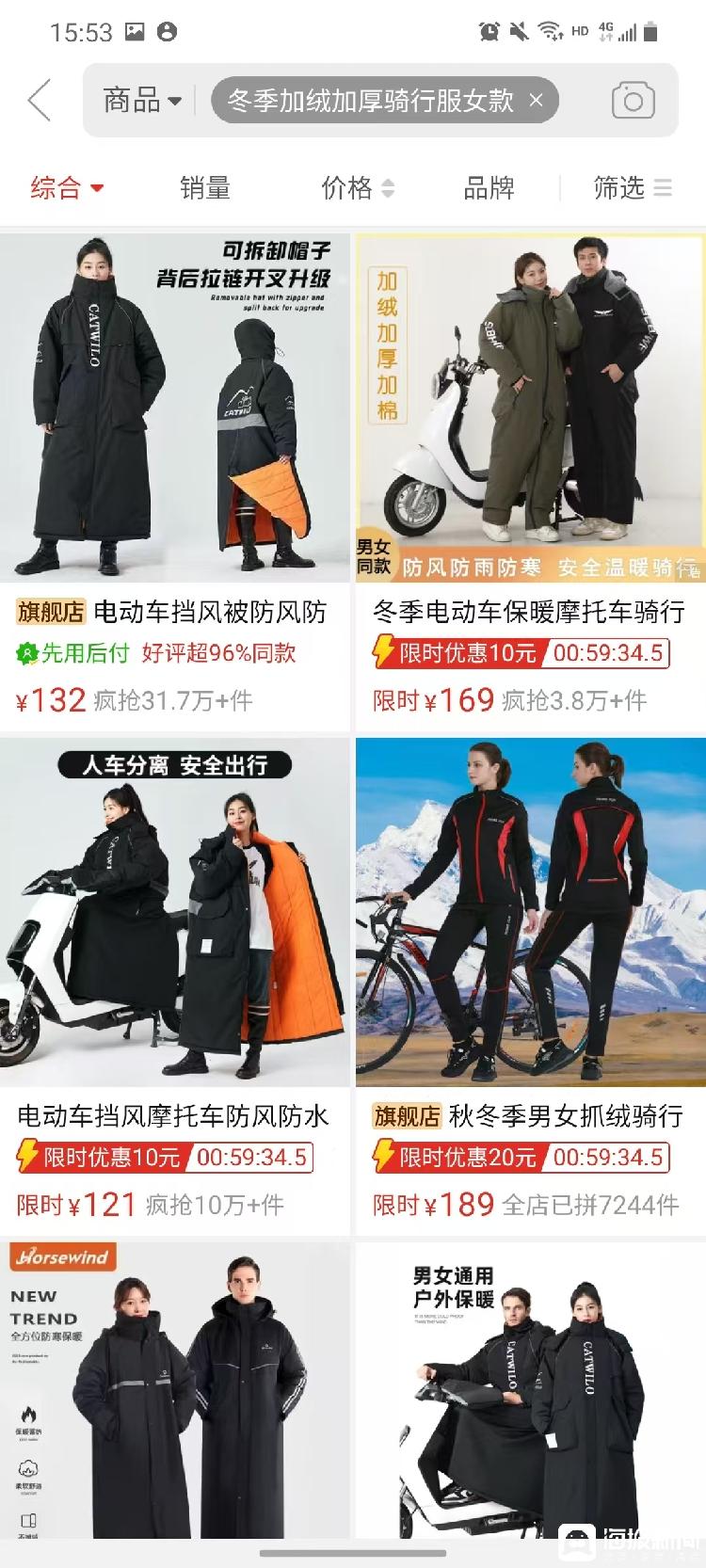Screen dimensions: 706x1568
Task: Filter results by 品牌
Action: click(489, 188)
